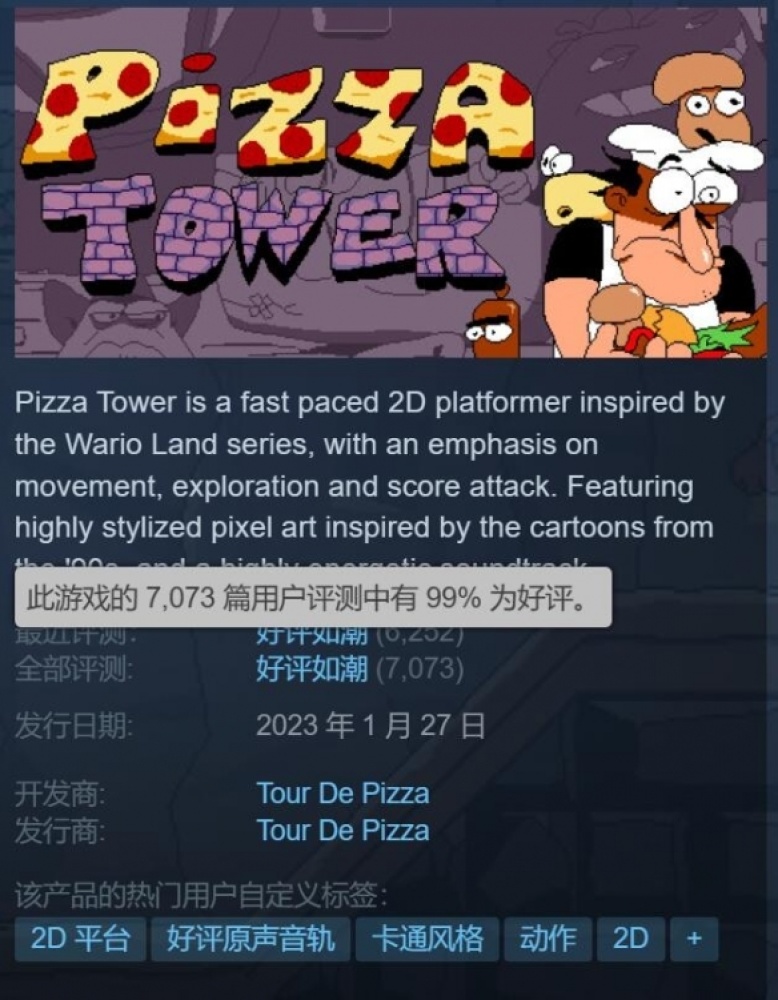Select the 好评原声音轨 tag
Image resolution: width=778 pixels, height=1000 pixels.
250,939
